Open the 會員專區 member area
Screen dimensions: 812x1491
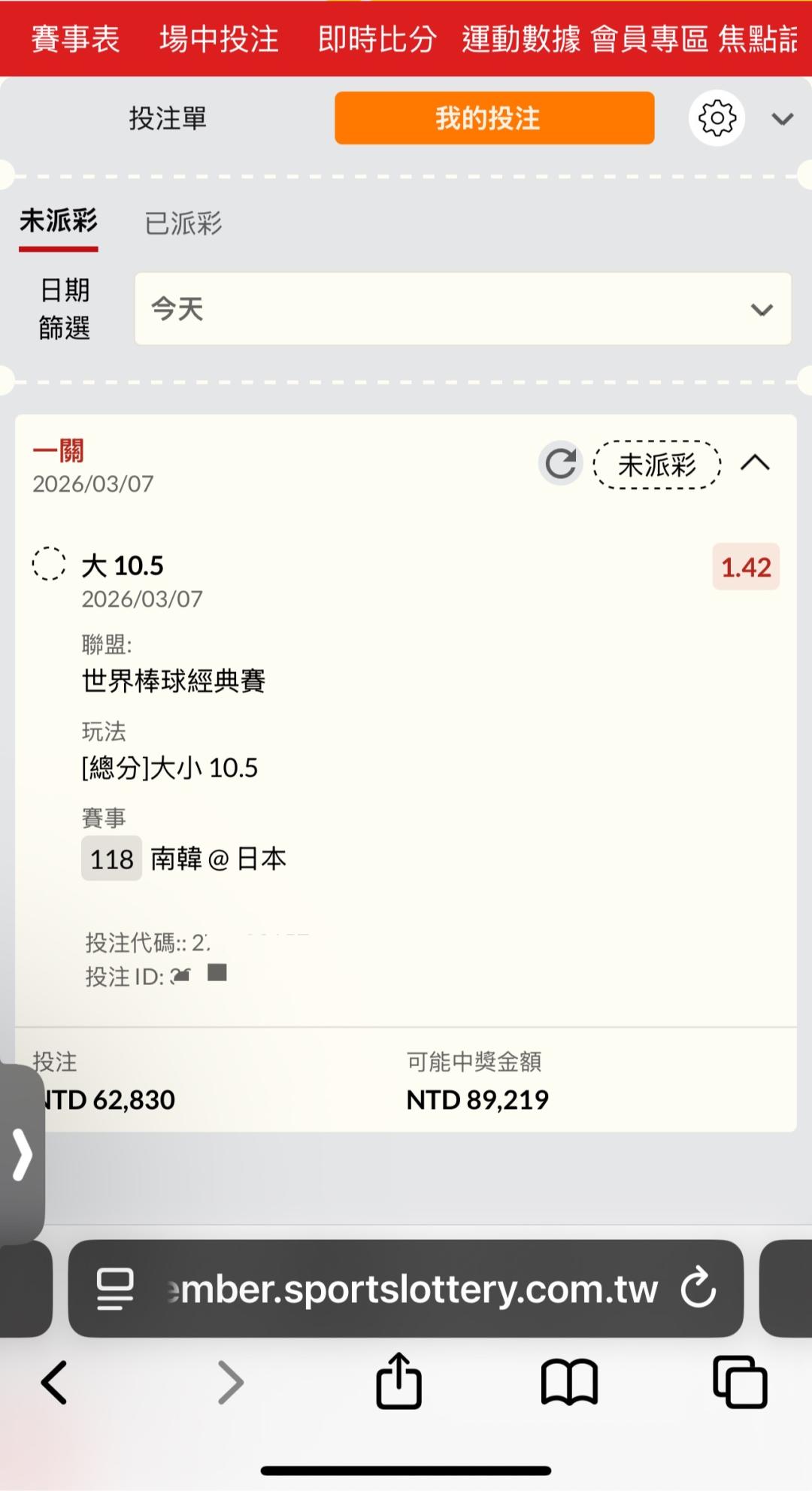pos(650,39)
